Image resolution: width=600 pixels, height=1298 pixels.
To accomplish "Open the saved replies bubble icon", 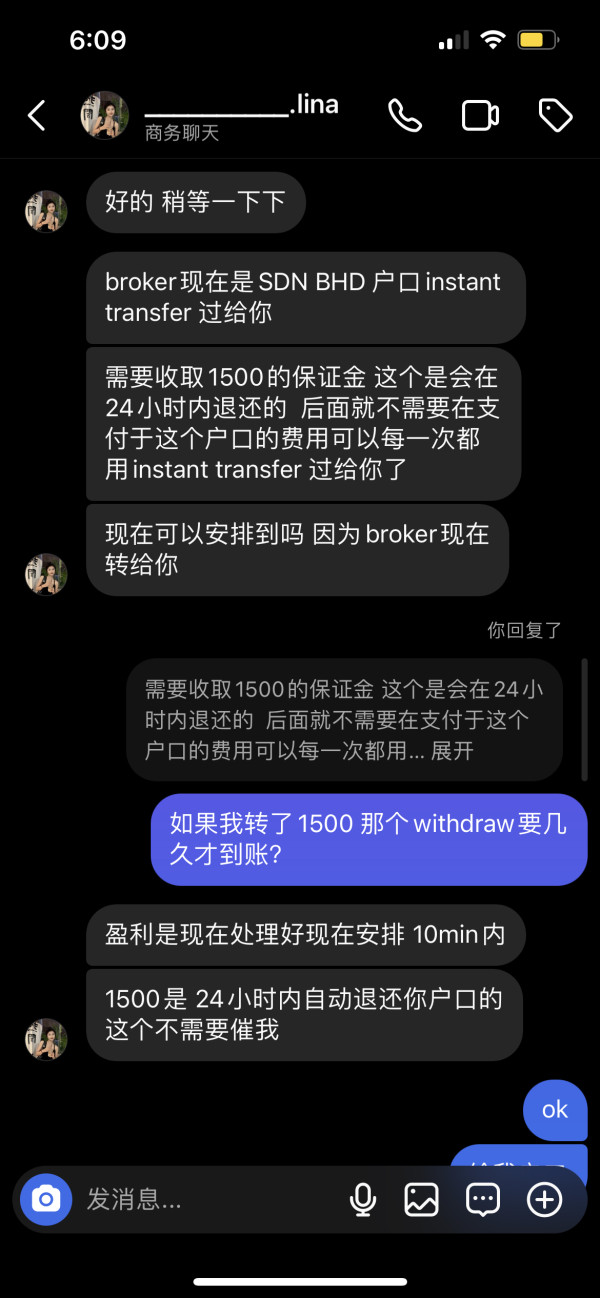I will pos(483,1199).
